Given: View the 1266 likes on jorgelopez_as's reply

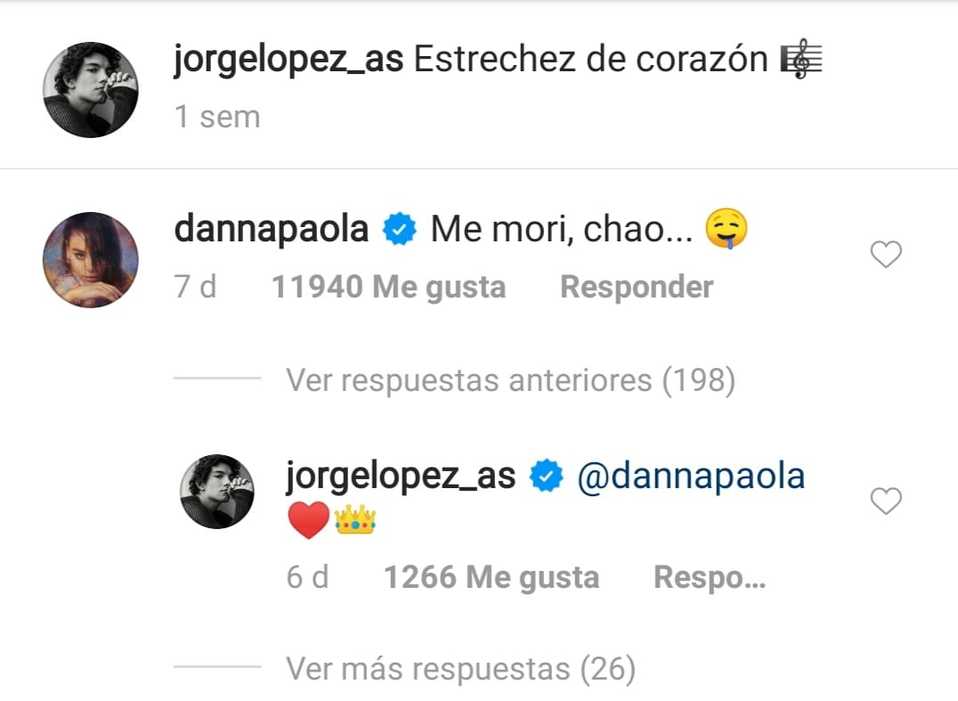Looking at the screenshot, I should coord(491,577).
